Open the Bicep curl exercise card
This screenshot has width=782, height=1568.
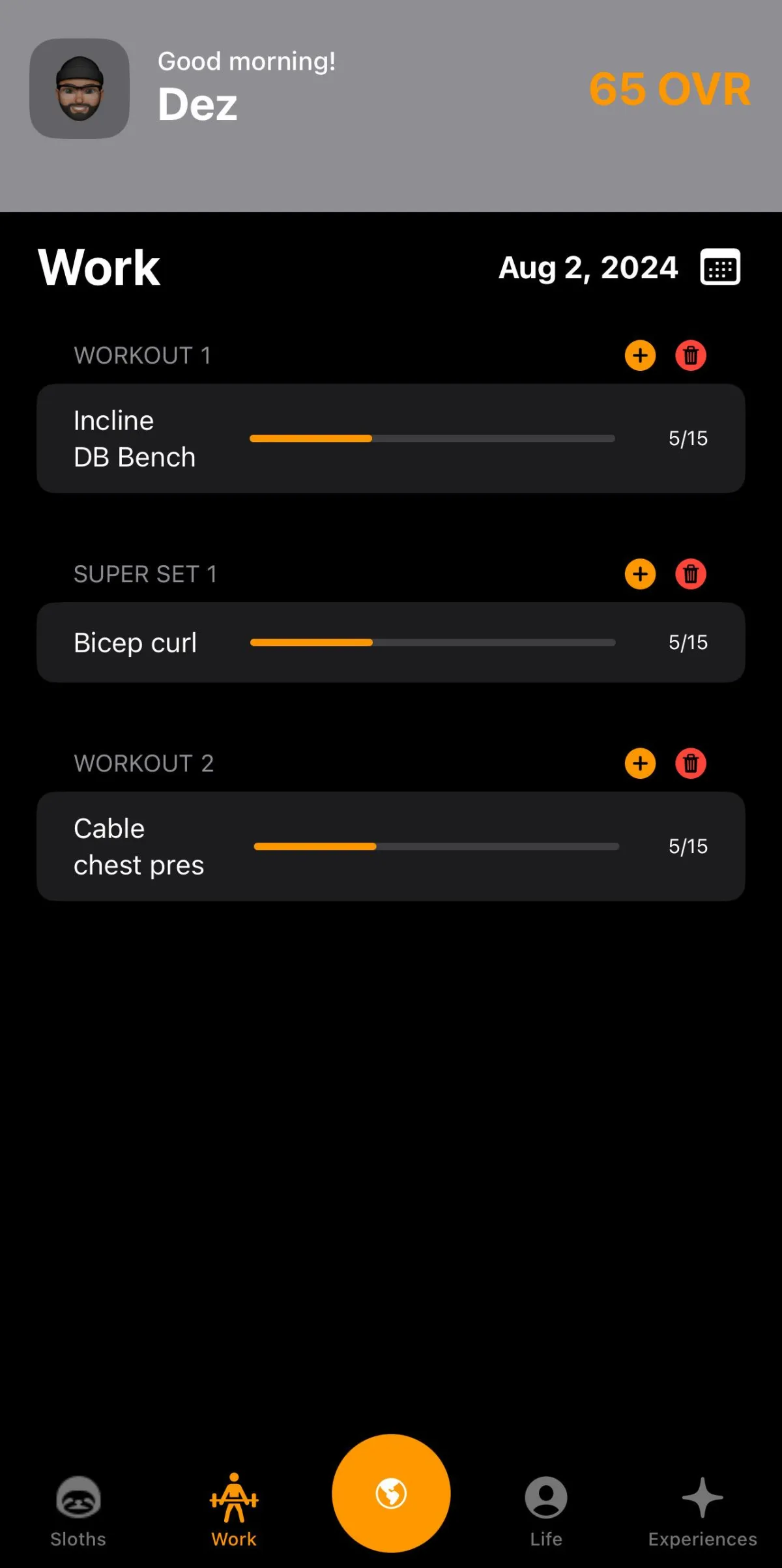[391, 643]
